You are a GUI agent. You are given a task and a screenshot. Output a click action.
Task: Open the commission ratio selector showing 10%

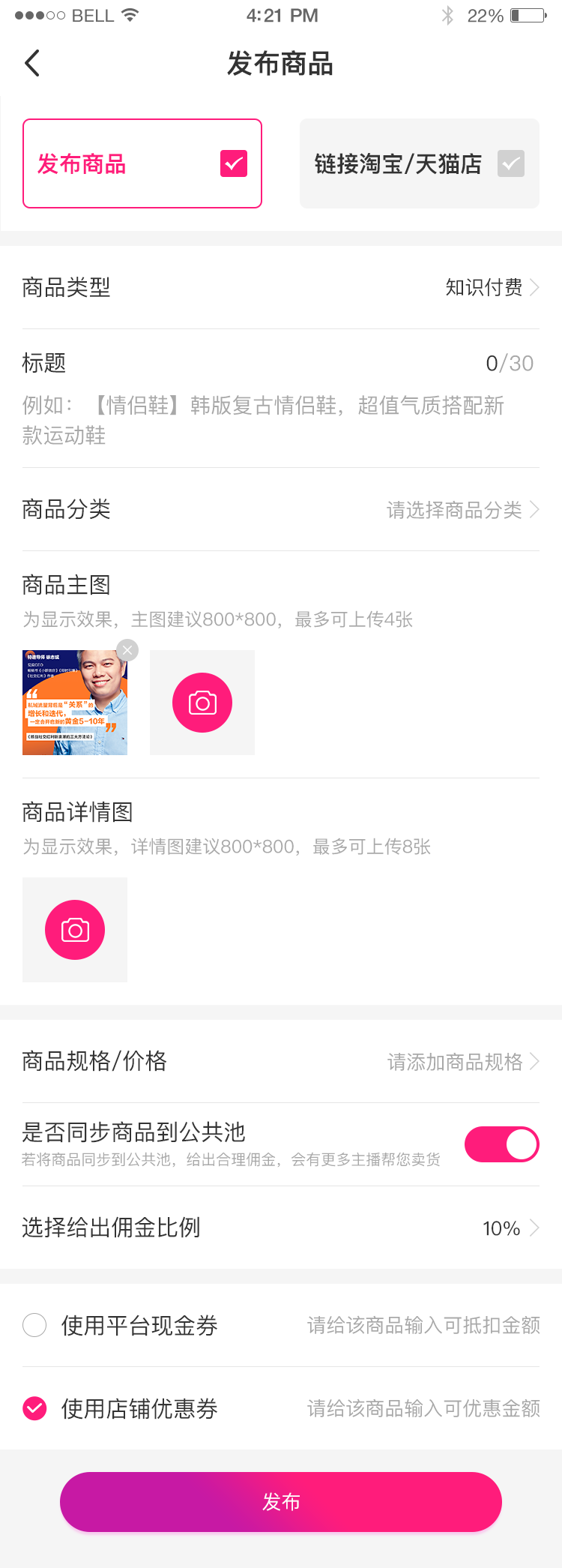tap(502, 1228)
